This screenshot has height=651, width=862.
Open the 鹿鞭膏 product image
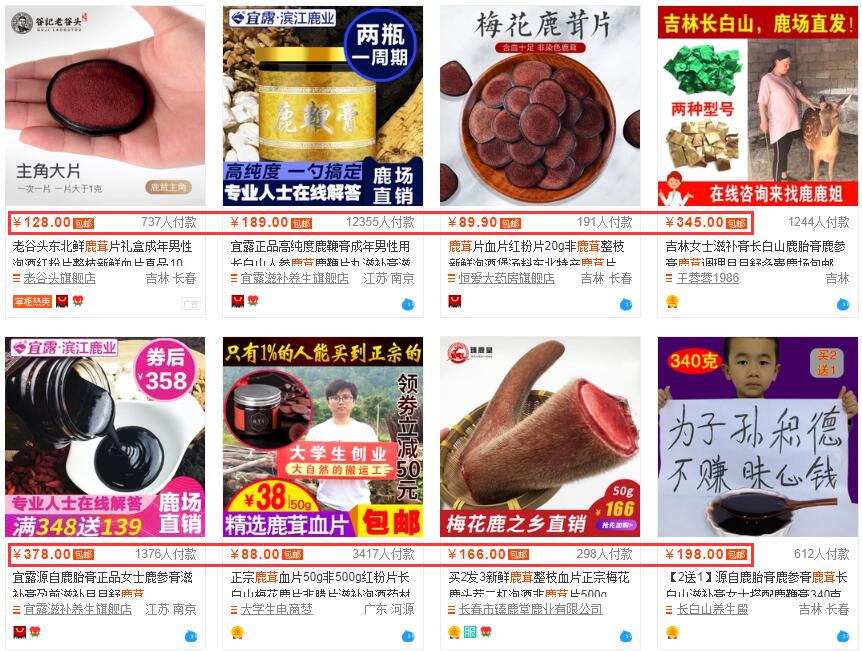tap(322, 105)
